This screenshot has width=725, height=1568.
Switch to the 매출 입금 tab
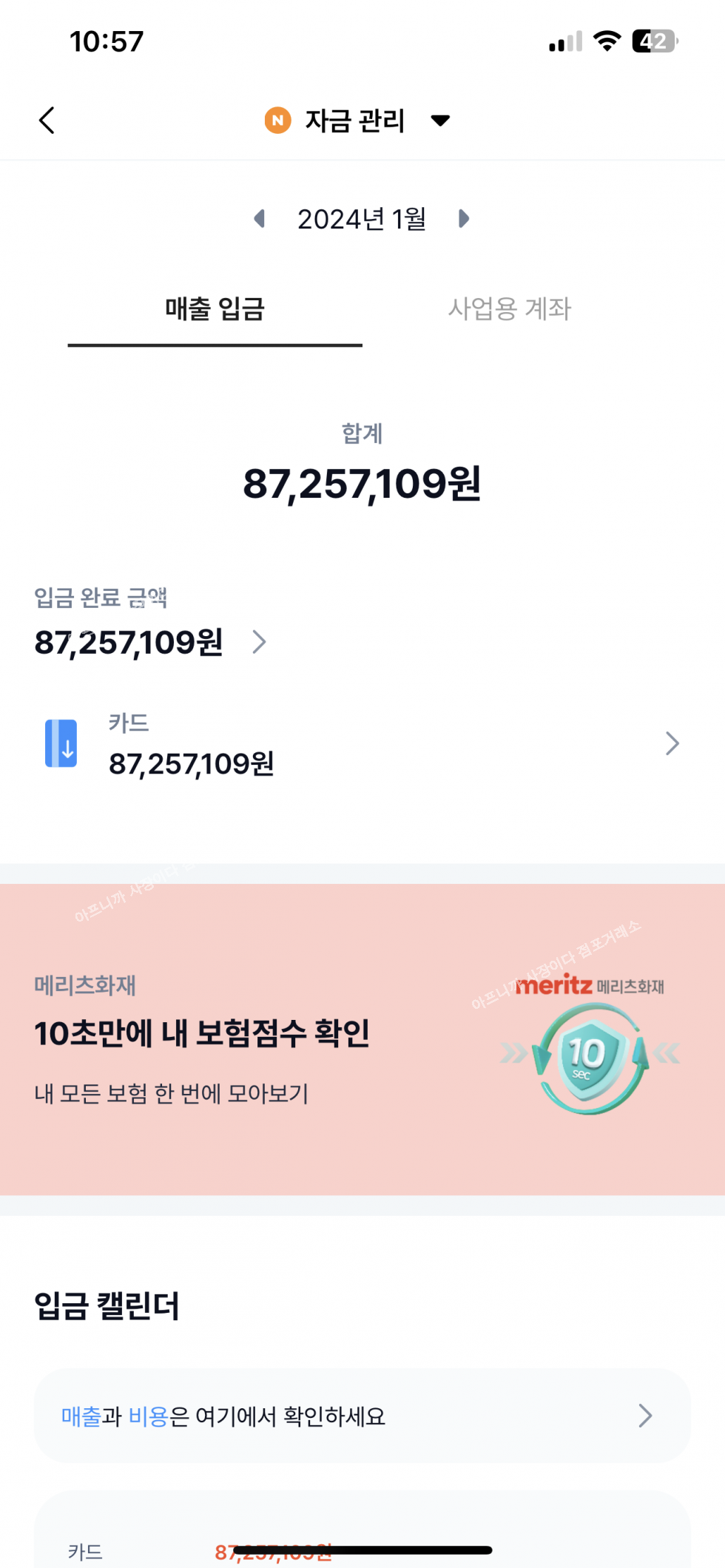click(215, 309)
